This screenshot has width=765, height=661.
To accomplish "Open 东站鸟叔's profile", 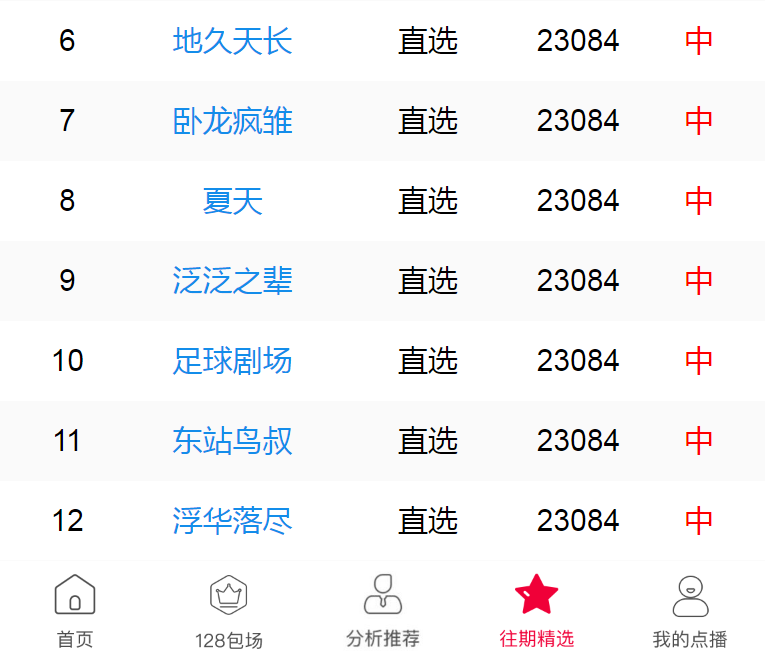I will click(x=232, y=441).
